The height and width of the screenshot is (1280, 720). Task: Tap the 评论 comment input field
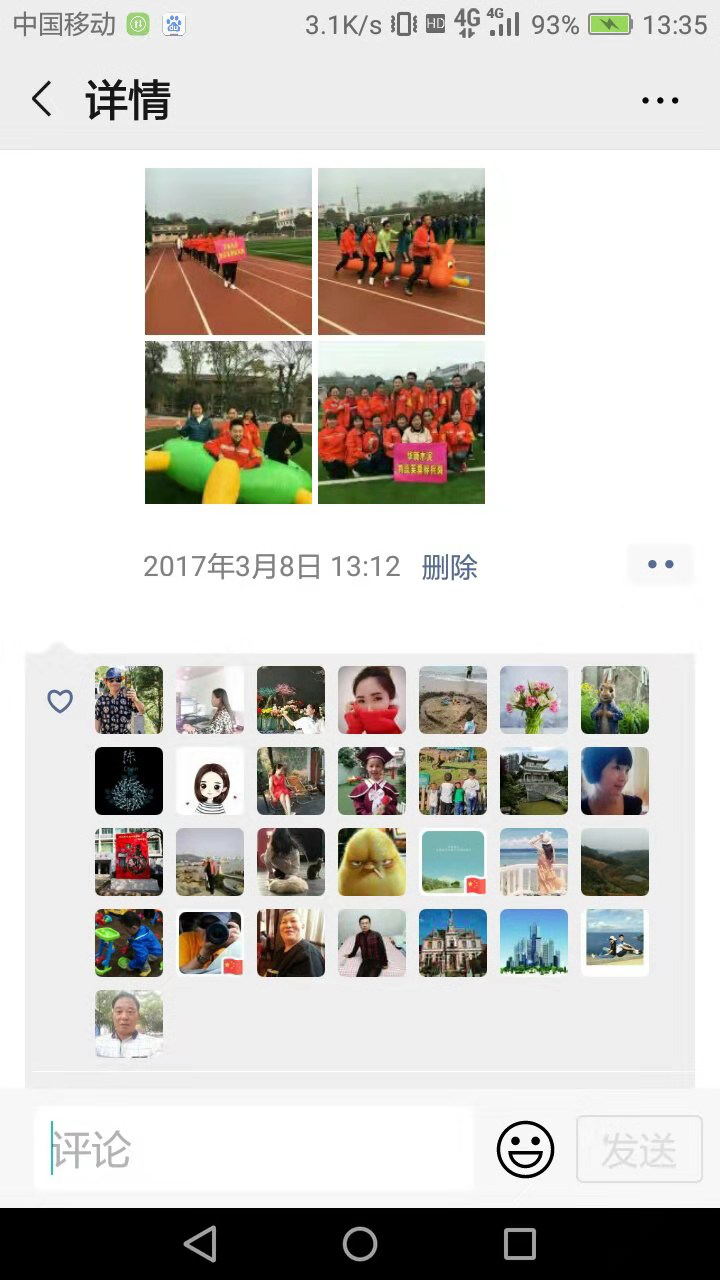tap(255, 1149)
